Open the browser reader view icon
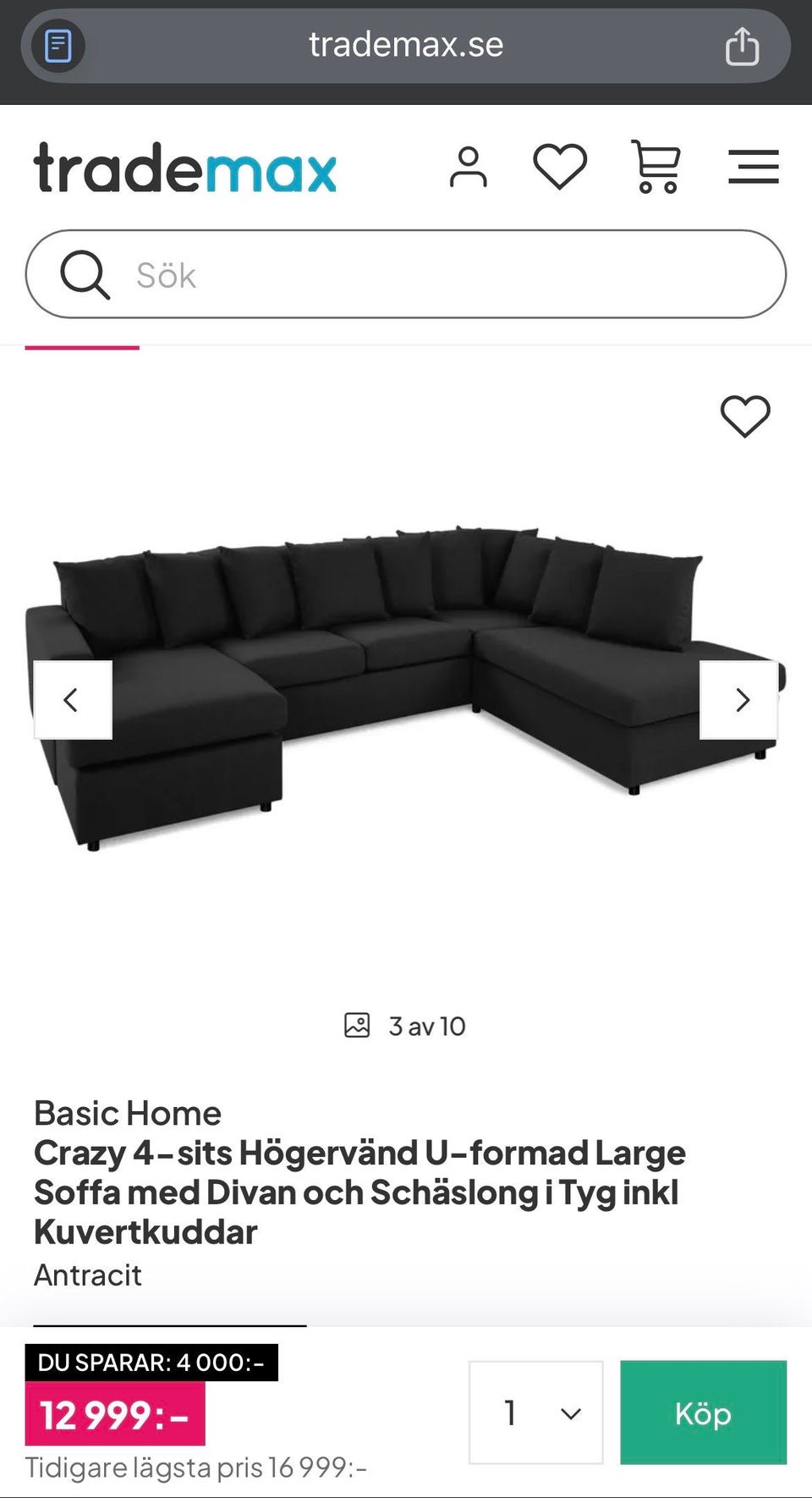Viewport: 812px width, 1498px height. coord(58,46)
